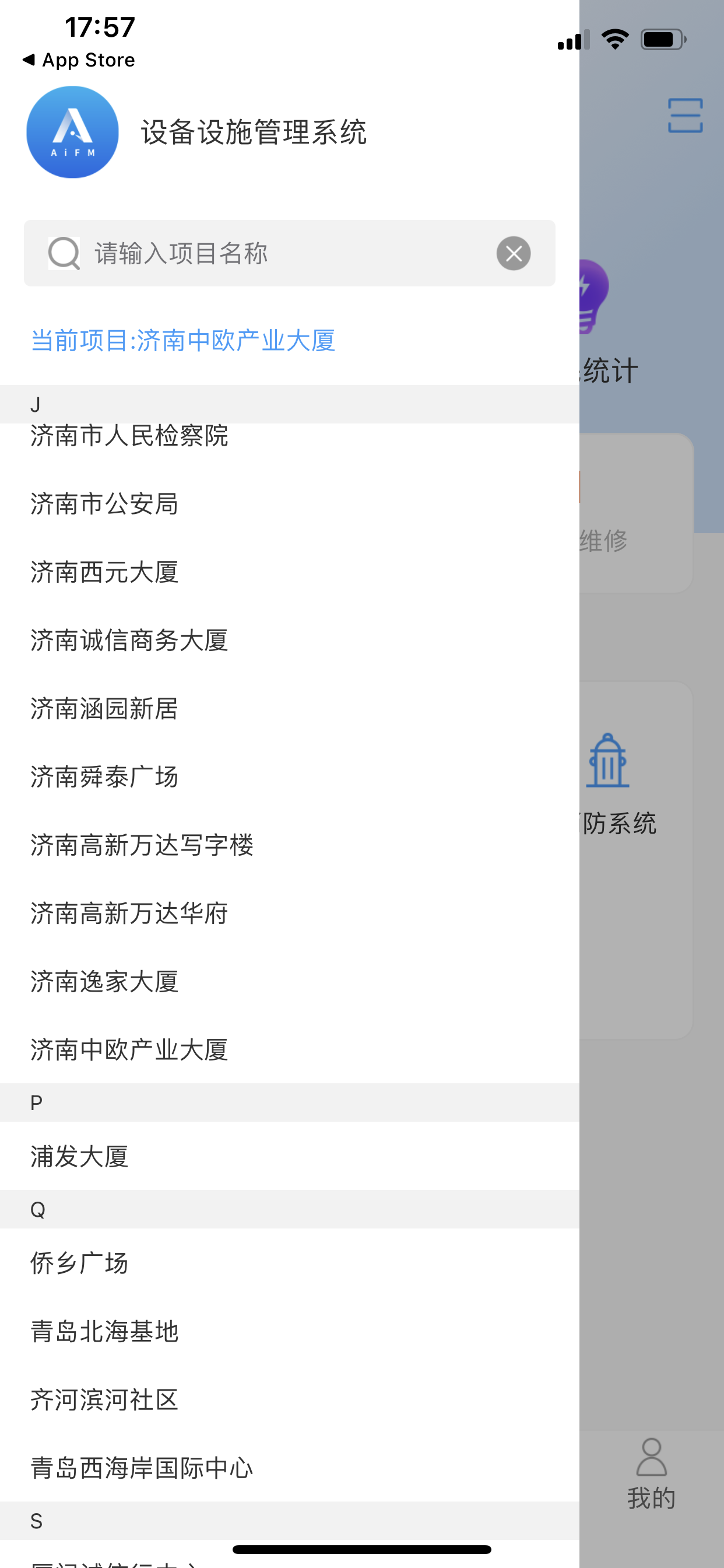Select 济南涵园新居 project

point(105,709)
